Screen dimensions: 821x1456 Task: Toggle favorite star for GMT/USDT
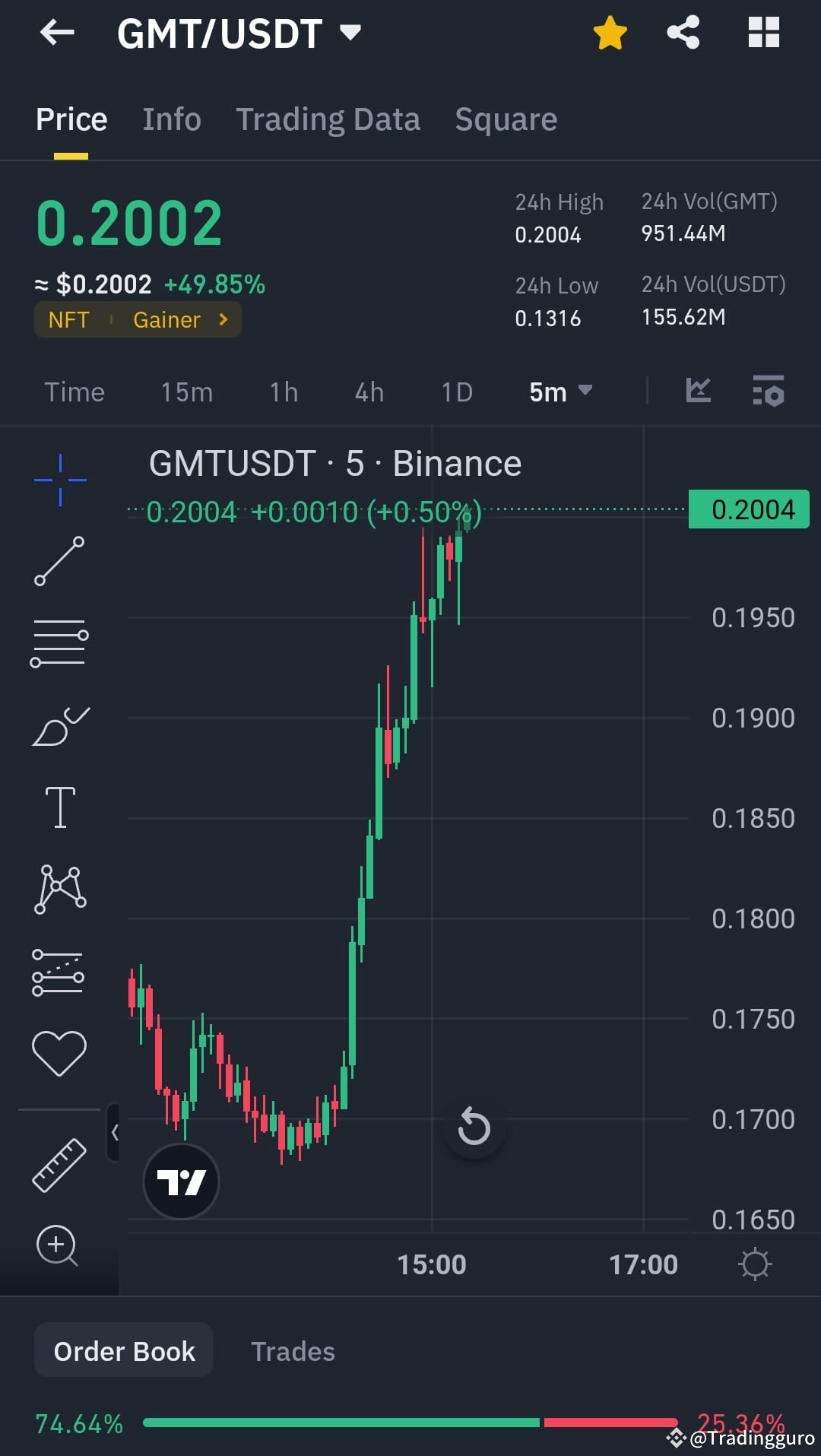(x=610, y=32)
